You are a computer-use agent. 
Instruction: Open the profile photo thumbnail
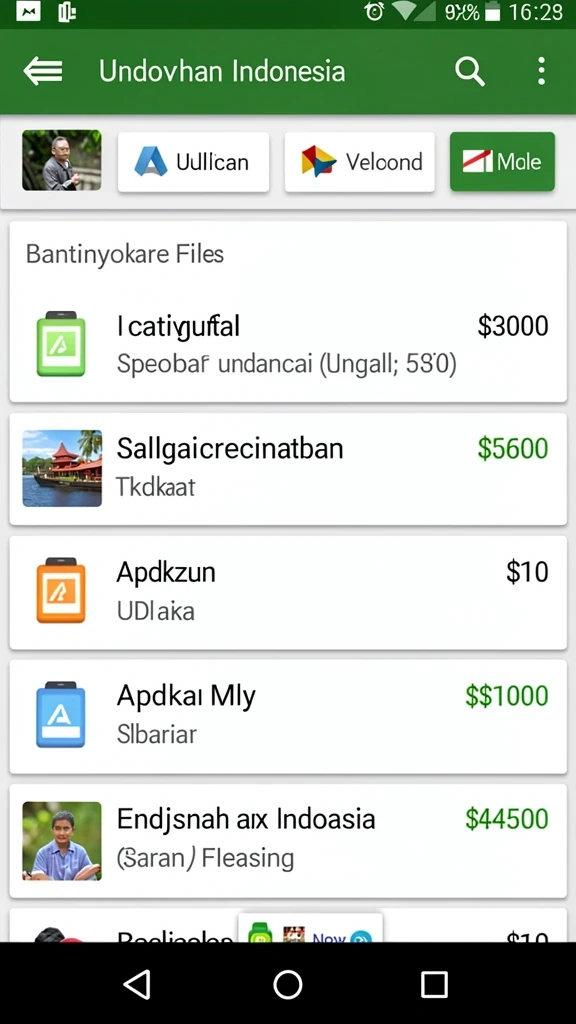[61, 160]
